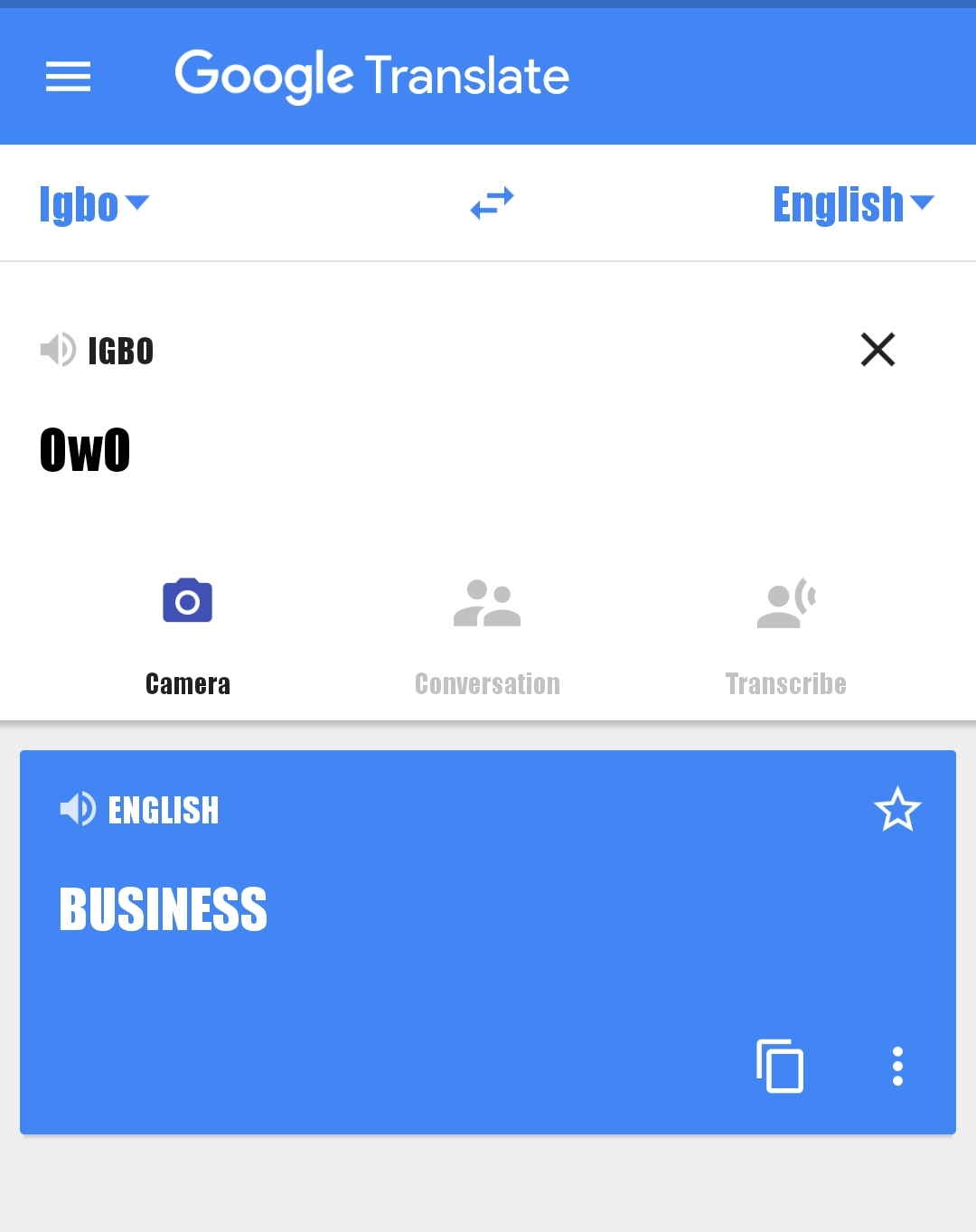Edit the OwO source text

point(85,450)
